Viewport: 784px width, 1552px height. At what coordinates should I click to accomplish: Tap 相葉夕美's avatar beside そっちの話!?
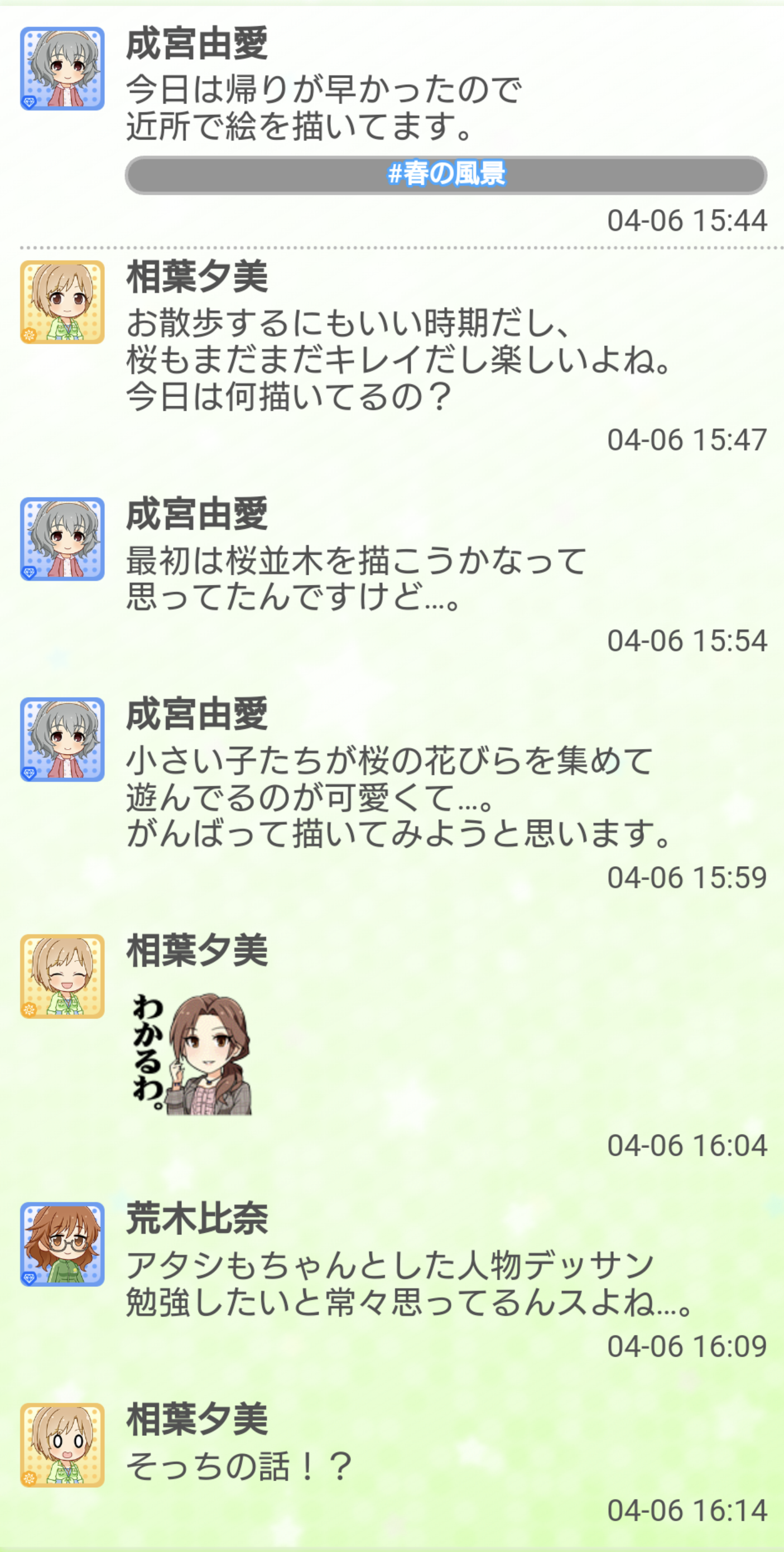[62, 1445]
